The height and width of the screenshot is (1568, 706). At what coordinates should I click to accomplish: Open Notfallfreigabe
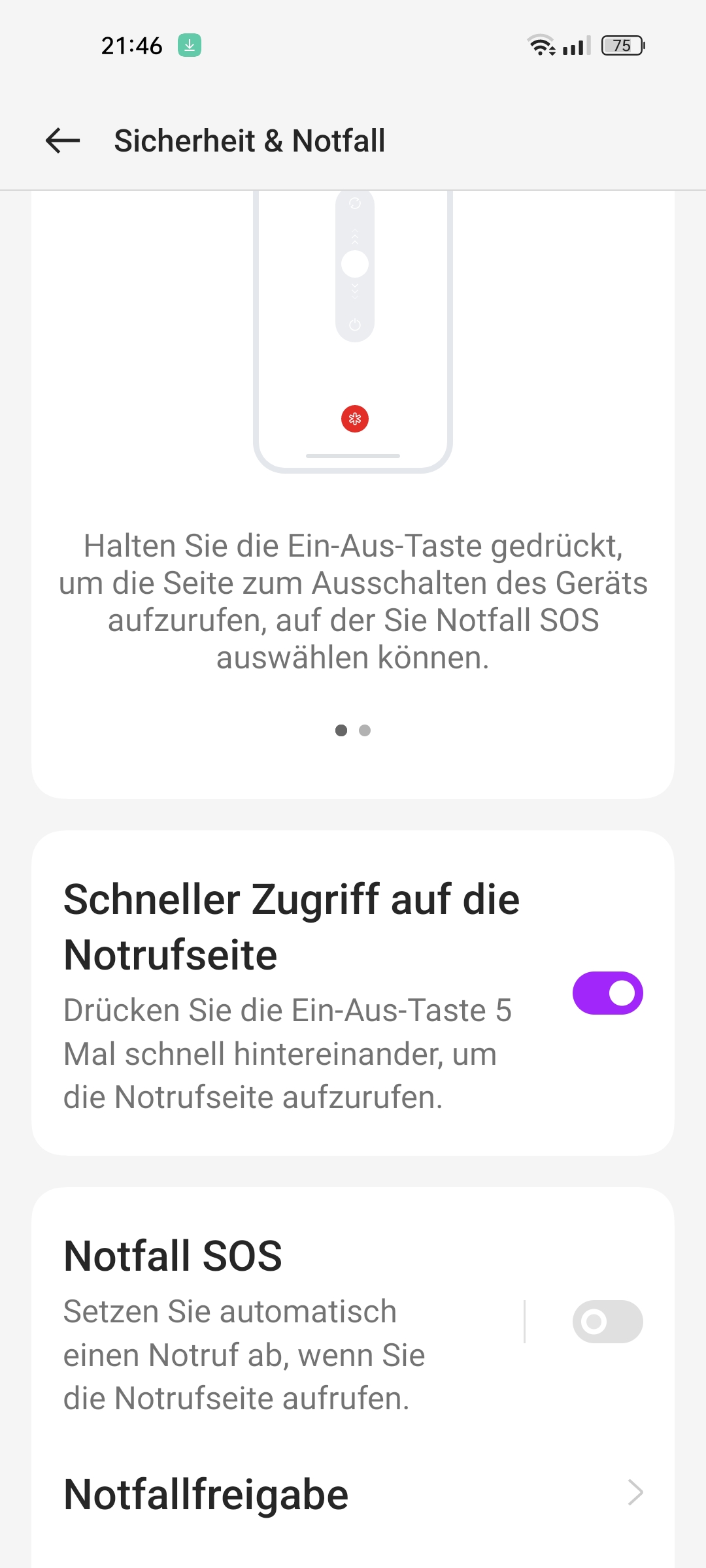point(353,1495)
